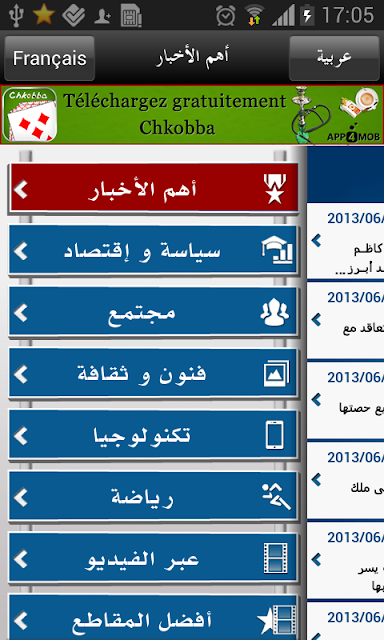Open the أفضل المقاطع best clips section
The width and height of the screenshot is (384, 640).
coord(153,618)
